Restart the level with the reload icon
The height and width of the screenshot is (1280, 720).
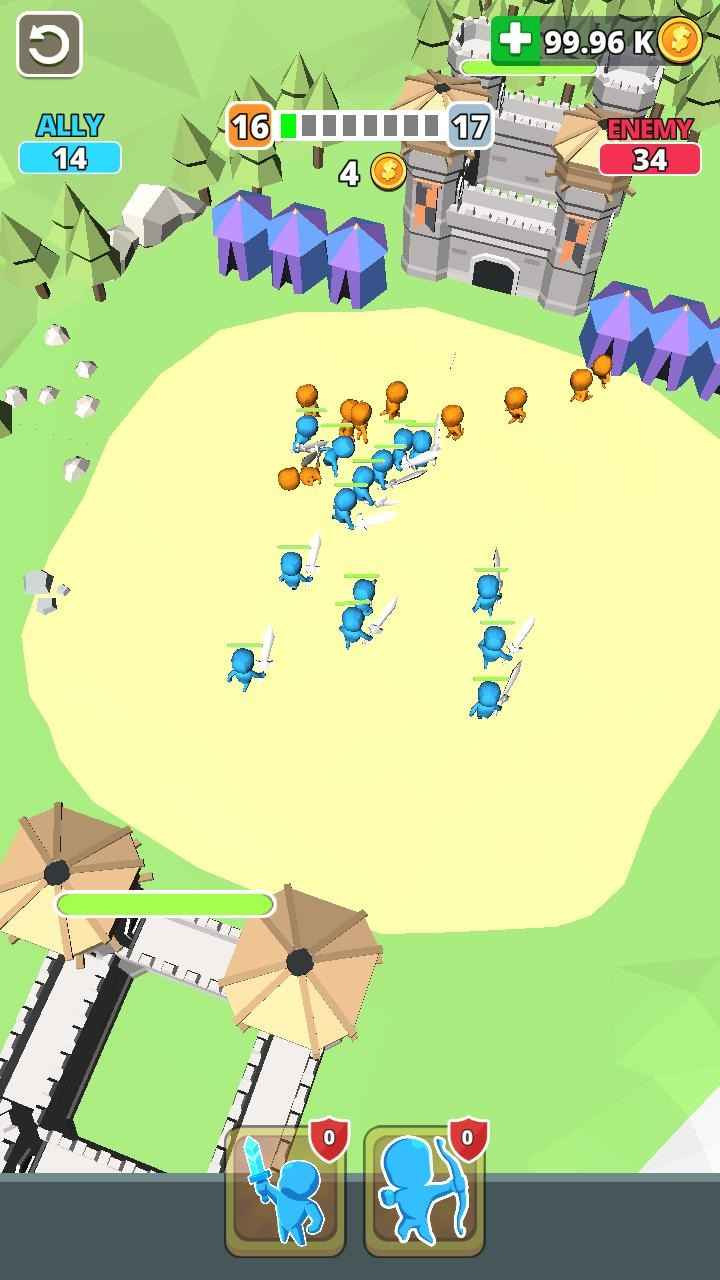tap(49, 45)
